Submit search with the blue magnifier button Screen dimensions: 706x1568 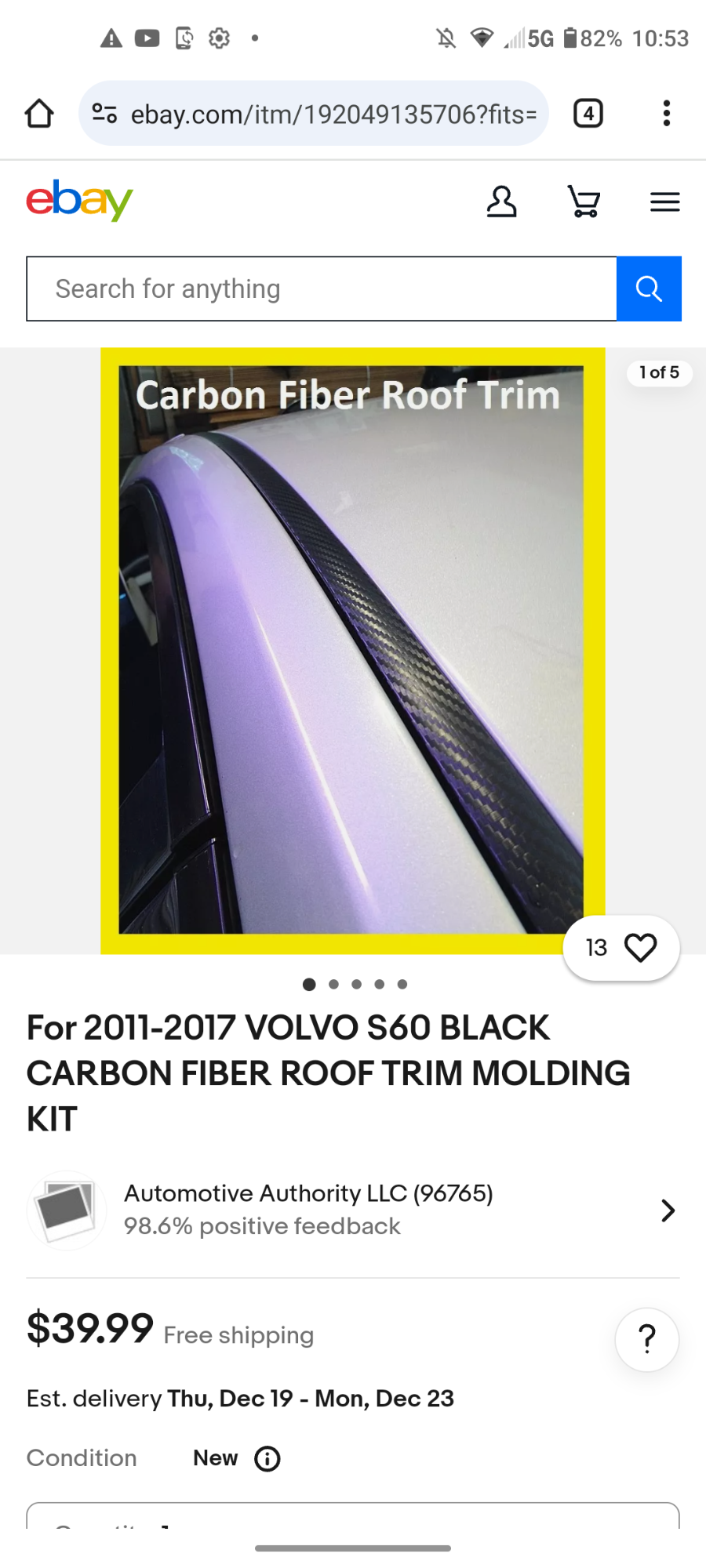tap(649, 289)
